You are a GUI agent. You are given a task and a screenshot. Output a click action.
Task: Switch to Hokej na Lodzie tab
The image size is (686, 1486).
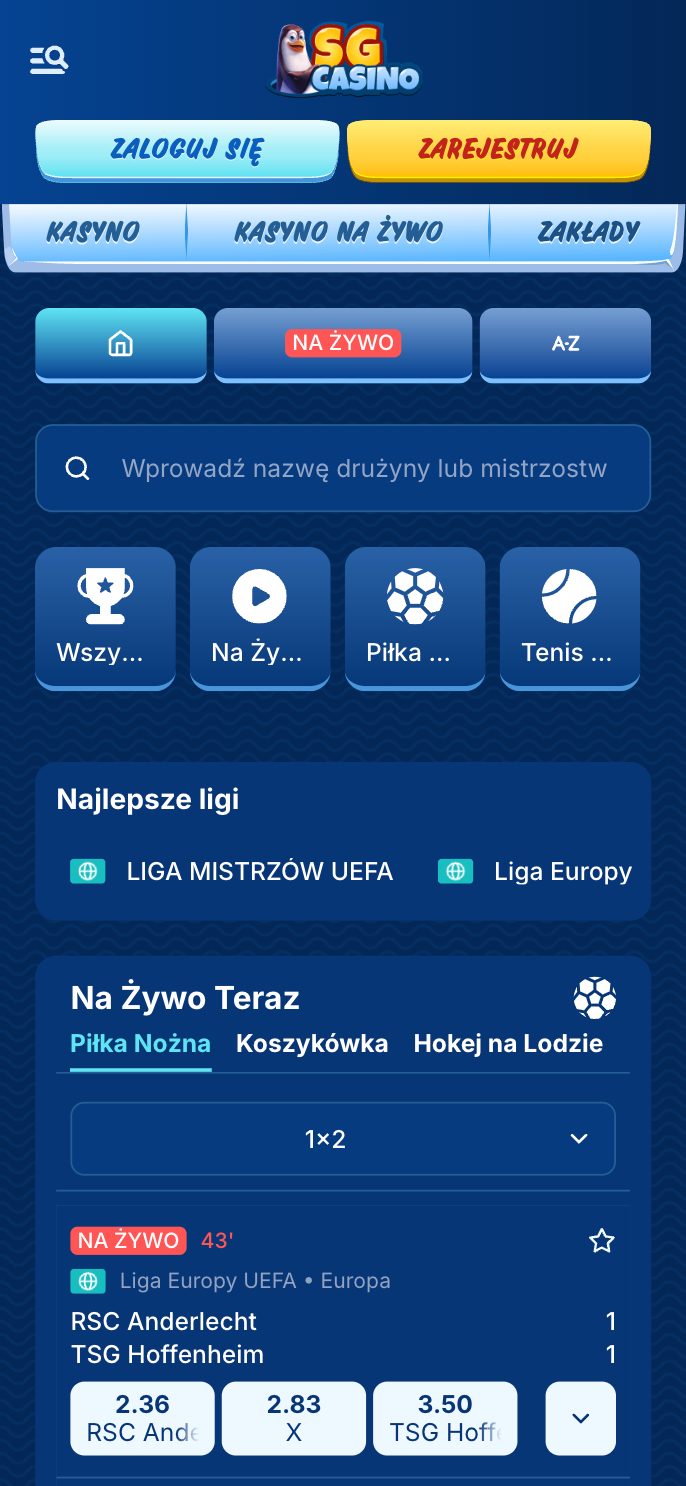tap(508, 1044)
